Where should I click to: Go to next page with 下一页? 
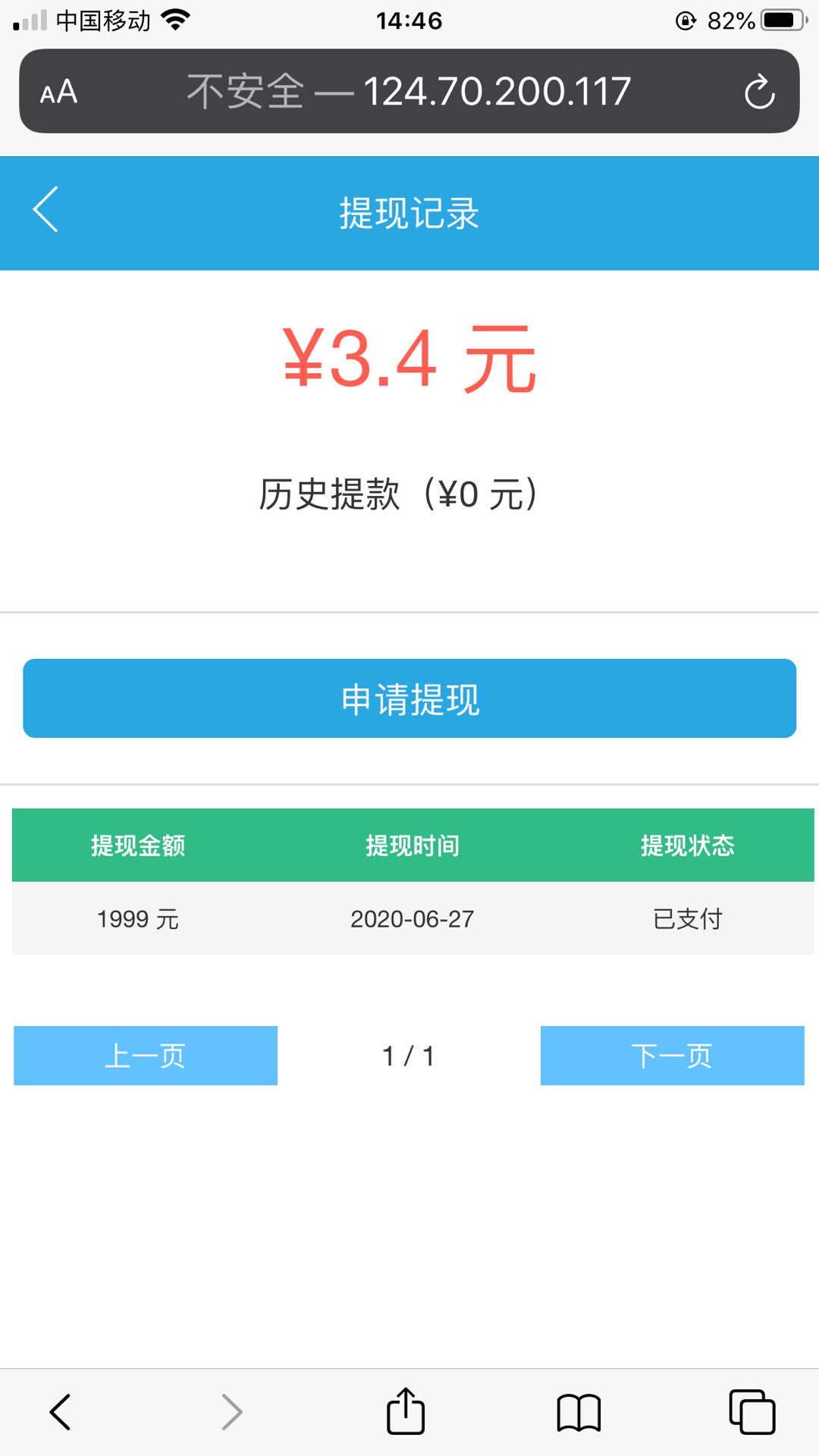tap(672, 1055)
